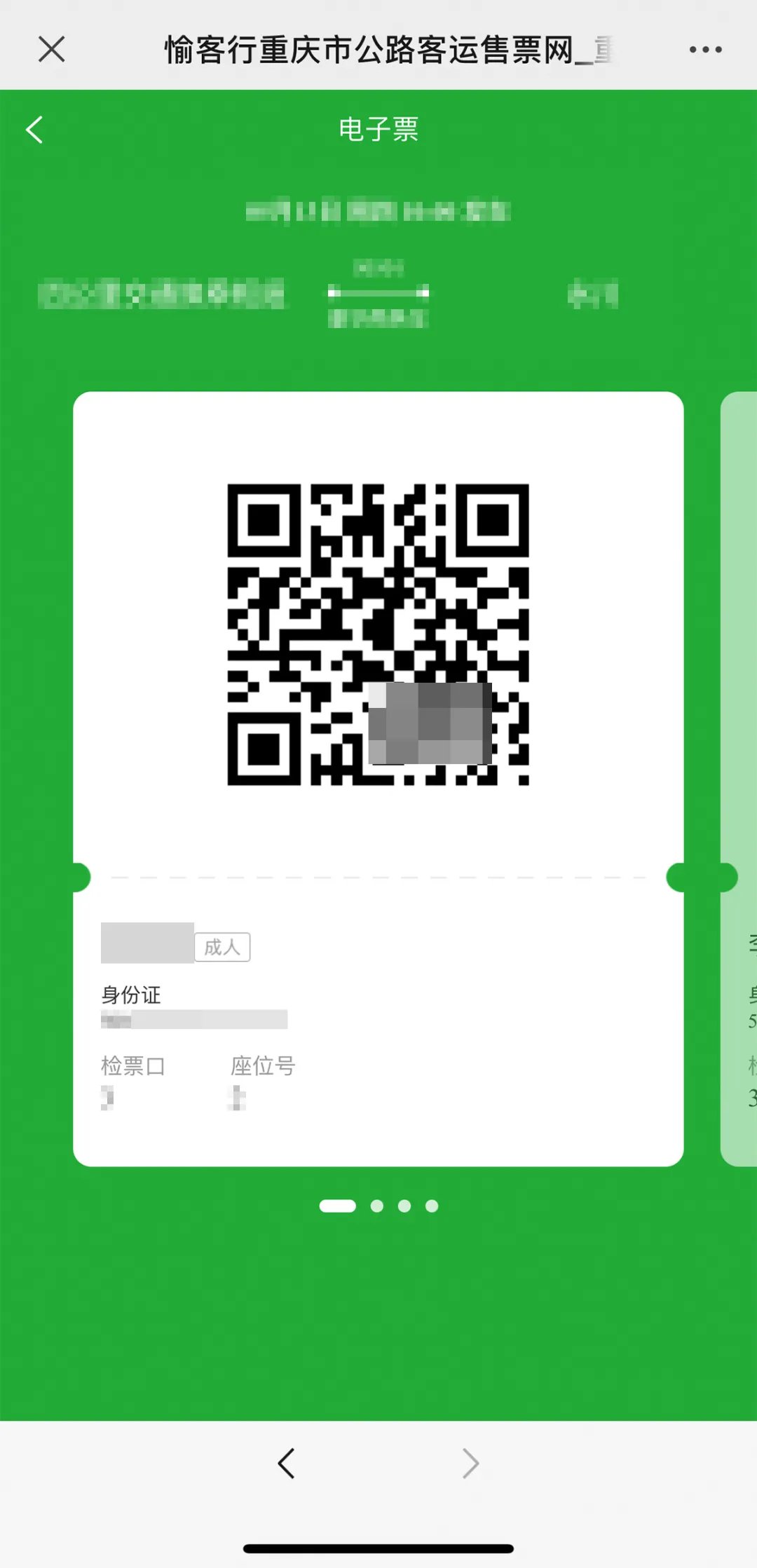Open the next ticket card peeking at right
757x1568 pixels.
[x=739, y=778]
